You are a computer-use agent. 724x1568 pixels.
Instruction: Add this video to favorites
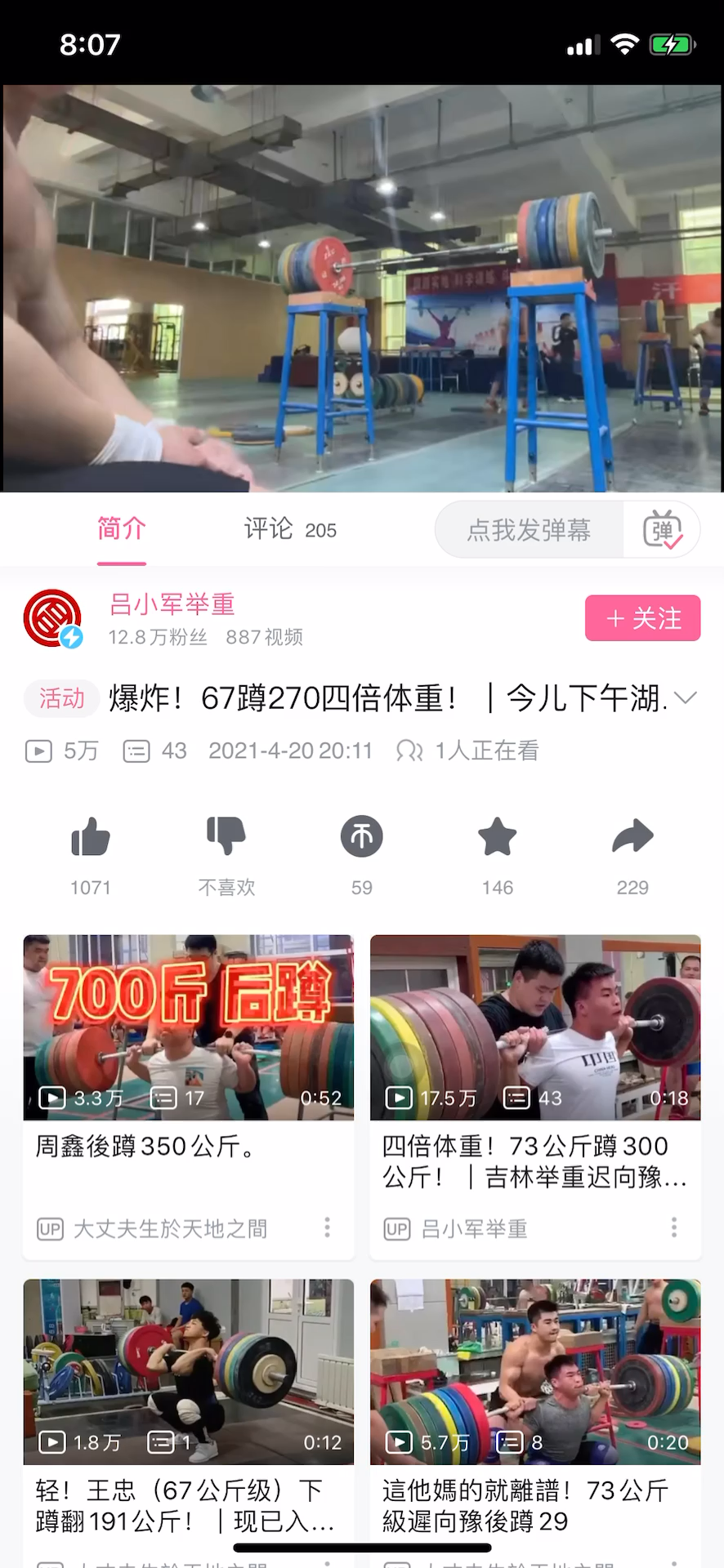pyautogui.click(x=497, y=838)
